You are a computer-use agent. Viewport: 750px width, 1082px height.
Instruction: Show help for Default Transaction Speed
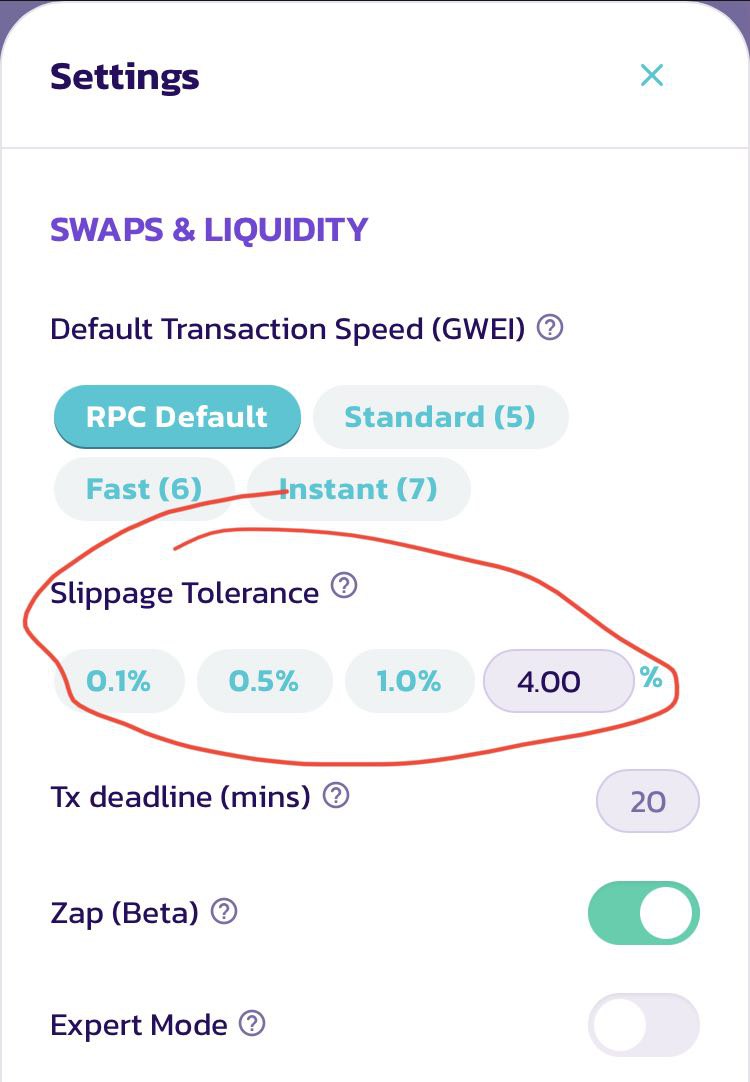pos(550,328)
